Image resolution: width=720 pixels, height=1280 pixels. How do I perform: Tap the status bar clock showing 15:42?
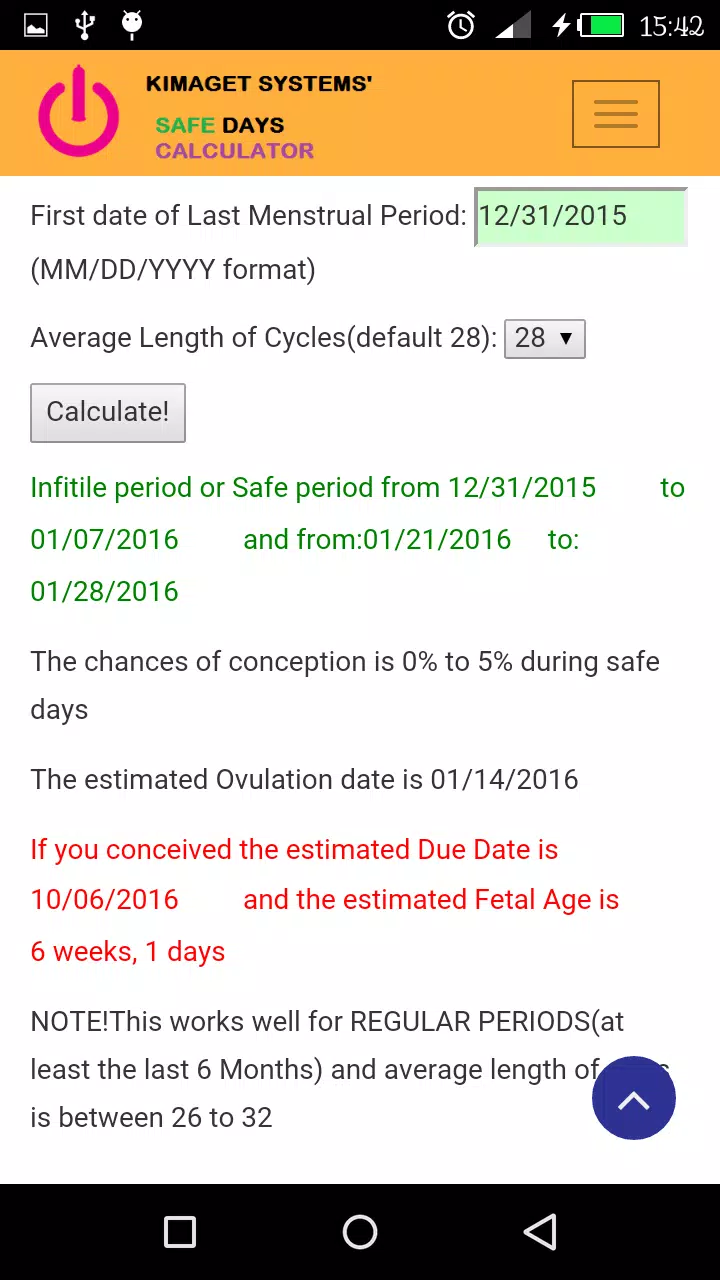tap(670, 25)
